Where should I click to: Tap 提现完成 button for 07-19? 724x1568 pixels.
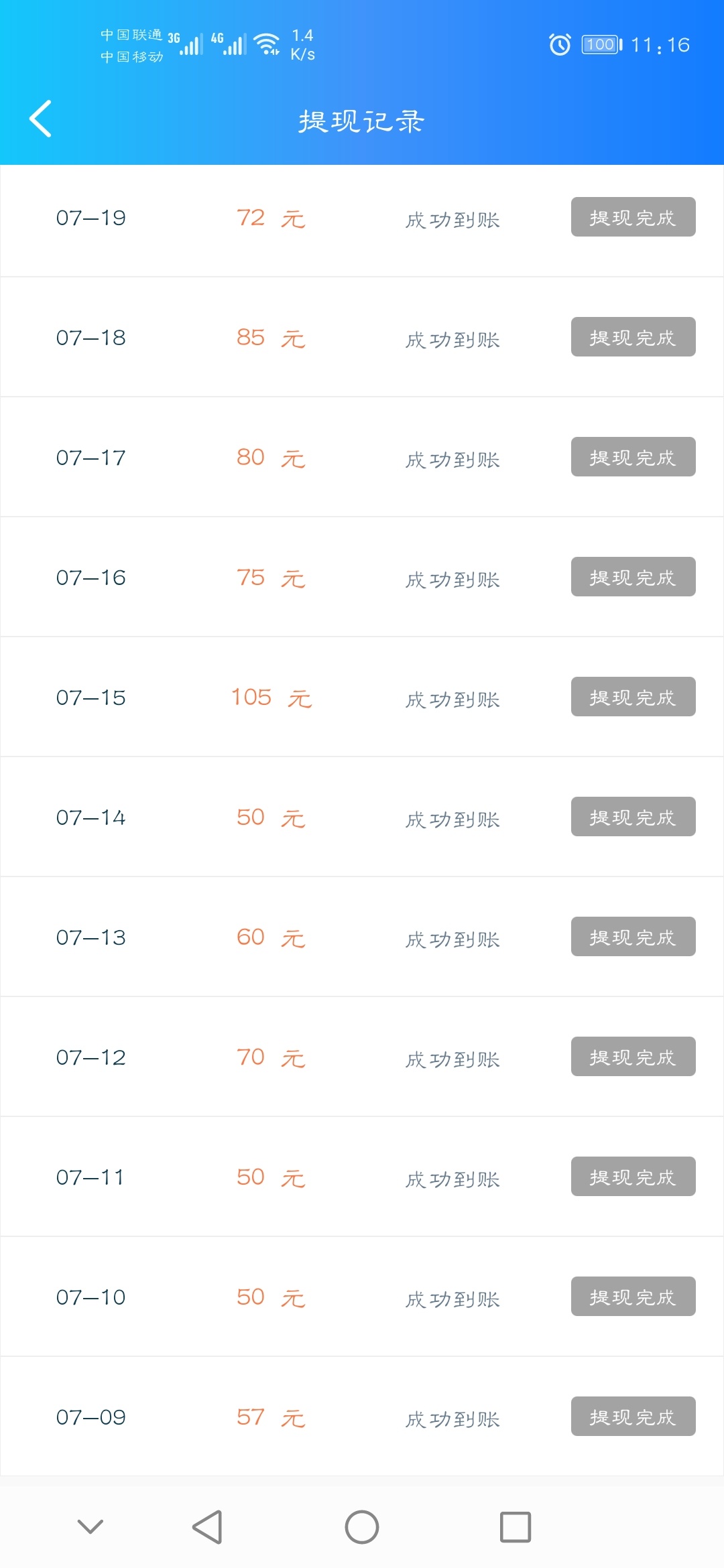(633, 217)
